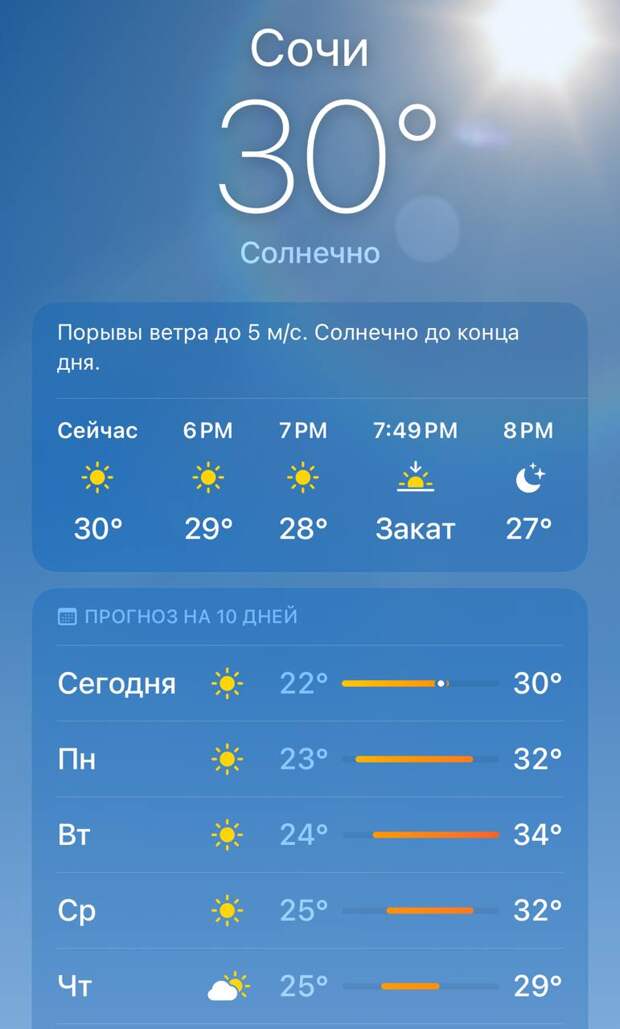Open Сегодня row in 10-day forecast

[x=310, y=683]
